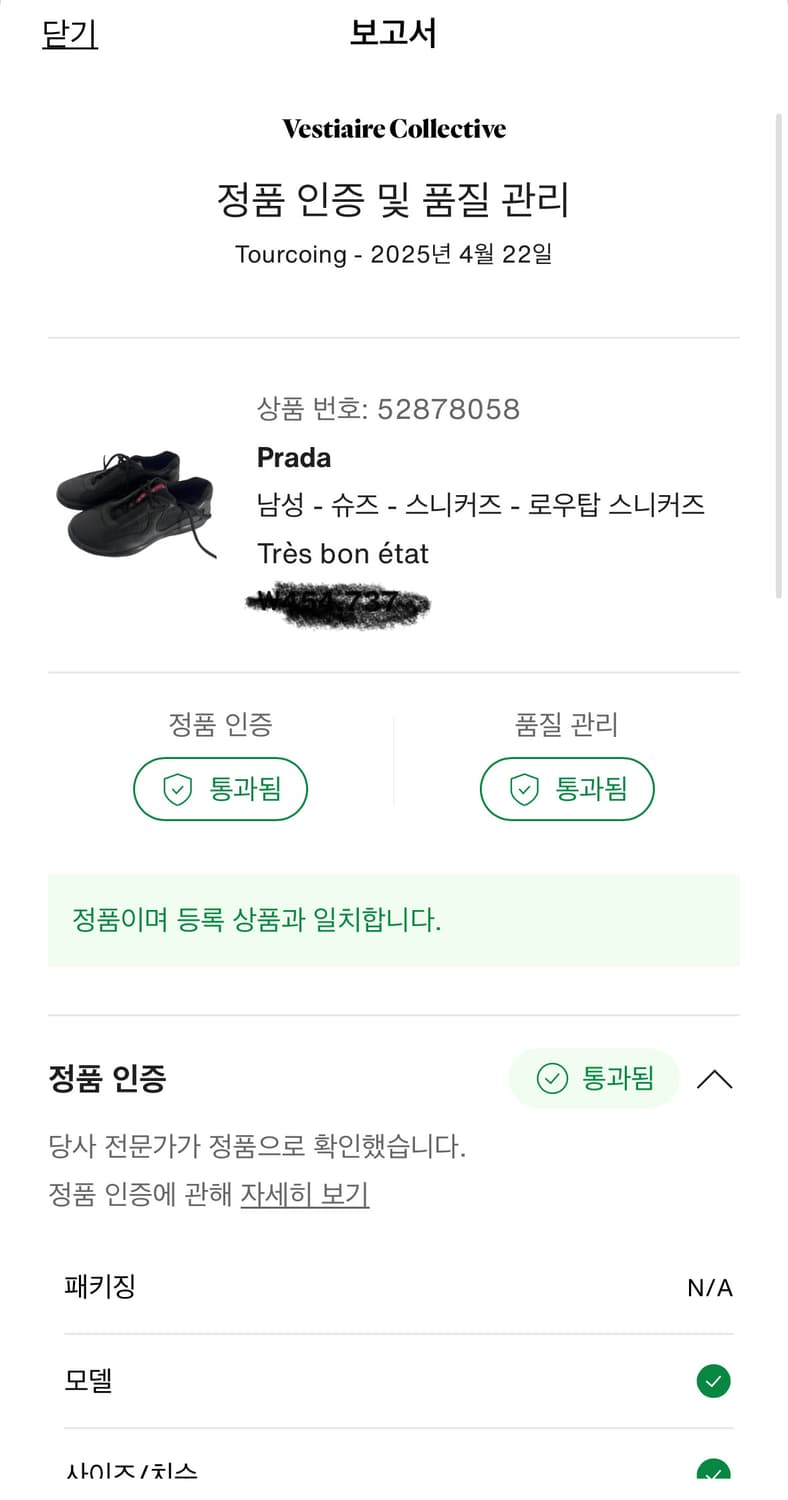
Task: Expand the 사이즈/치수 row
Action: tap(394, 1470)
